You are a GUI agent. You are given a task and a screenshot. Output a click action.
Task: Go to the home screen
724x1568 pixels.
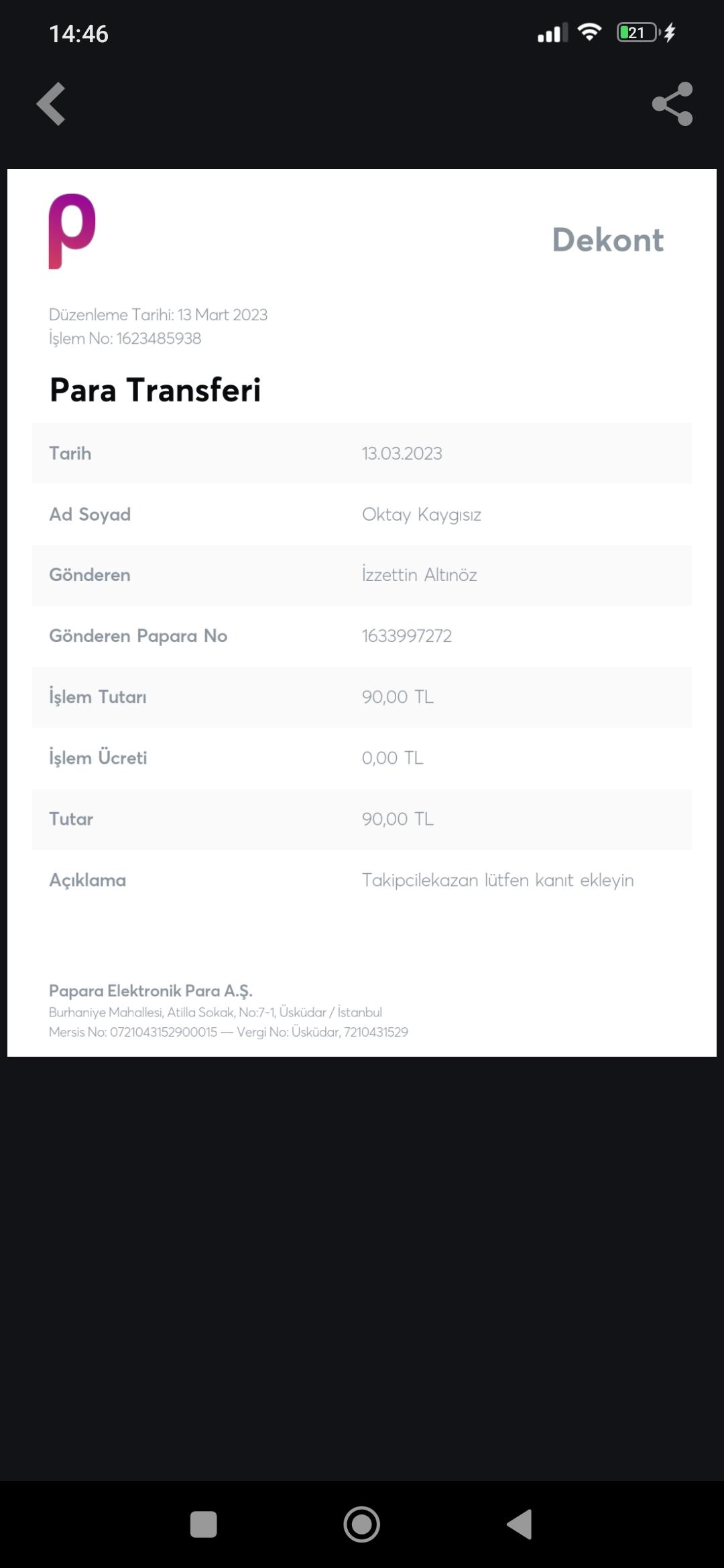pos(362,1524)
